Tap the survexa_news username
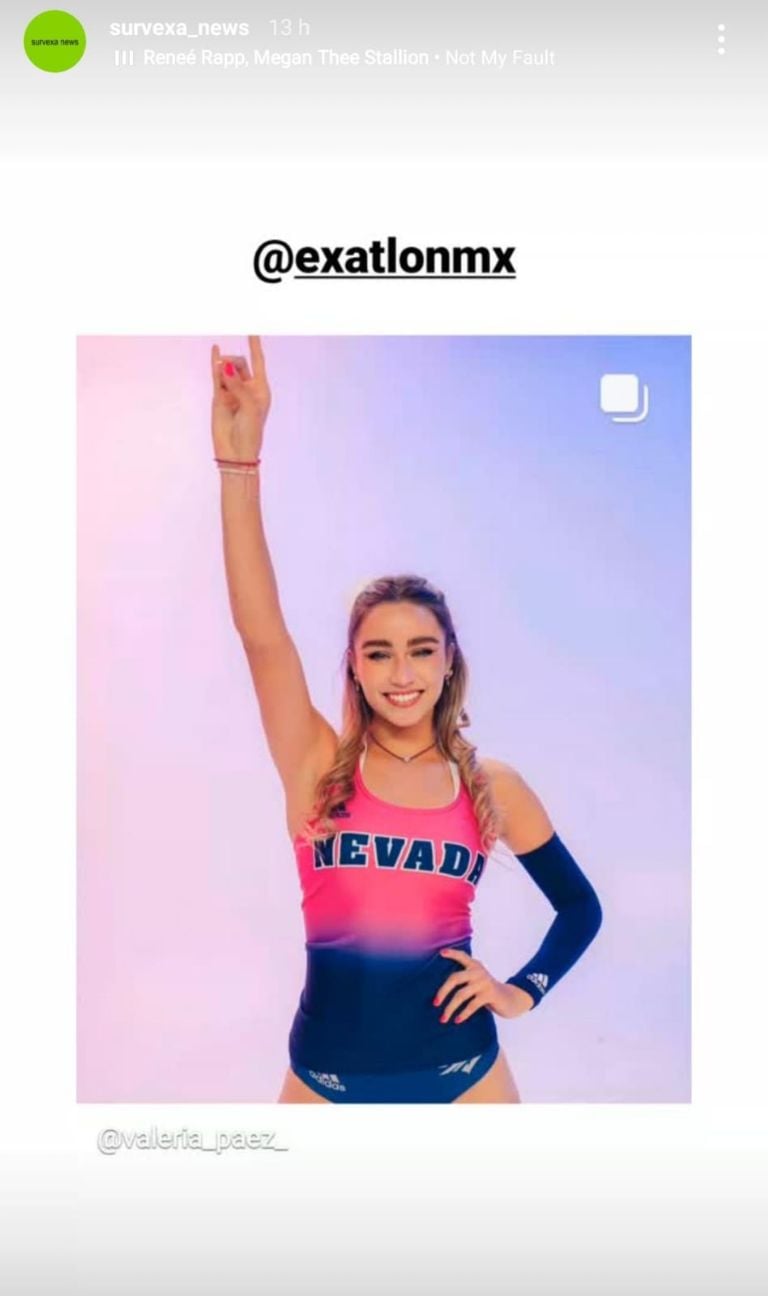 click(179, 28)
